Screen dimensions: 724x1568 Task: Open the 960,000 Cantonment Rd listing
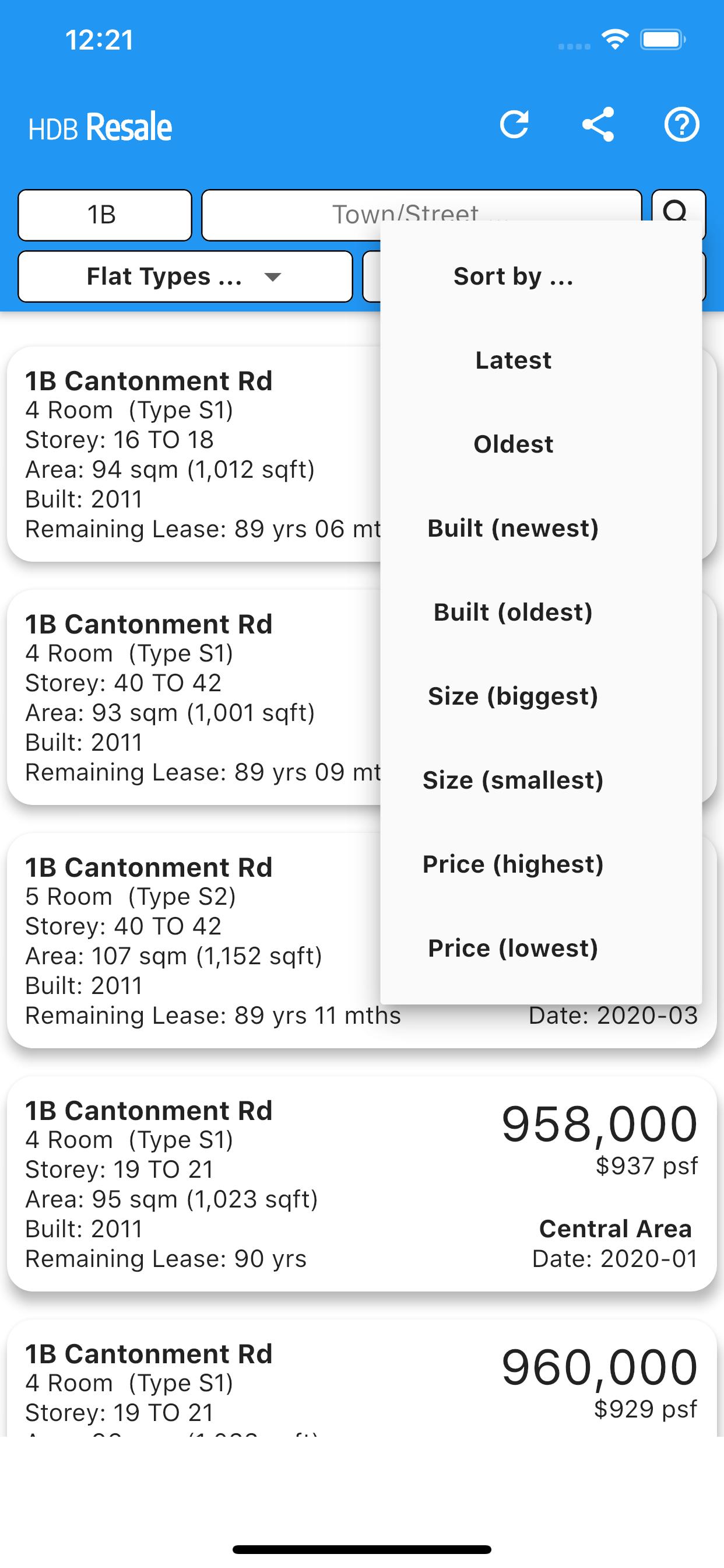(x=361, y=1378)
